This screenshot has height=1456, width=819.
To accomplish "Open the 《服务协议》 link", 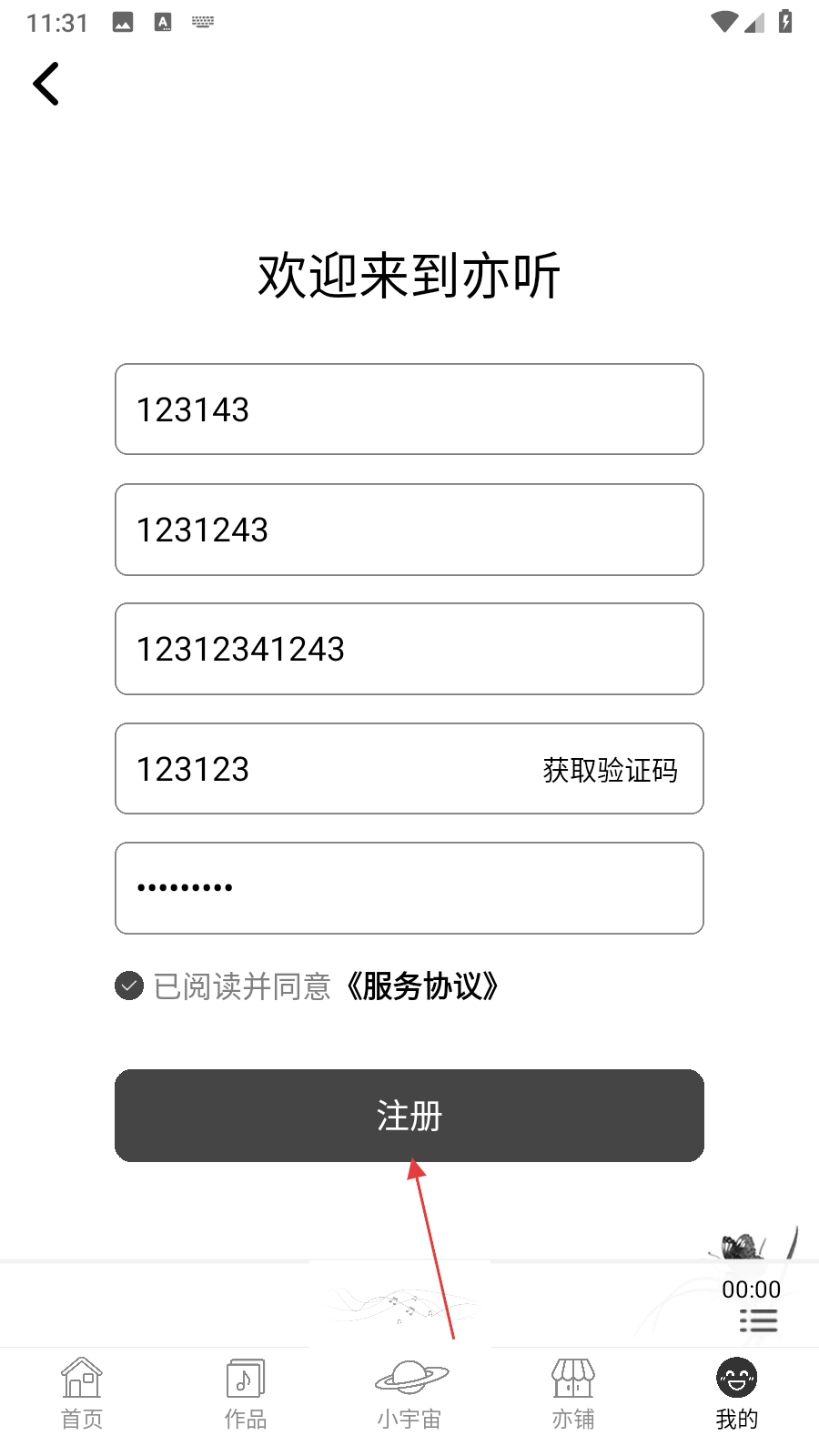I will tap(423, 986).
